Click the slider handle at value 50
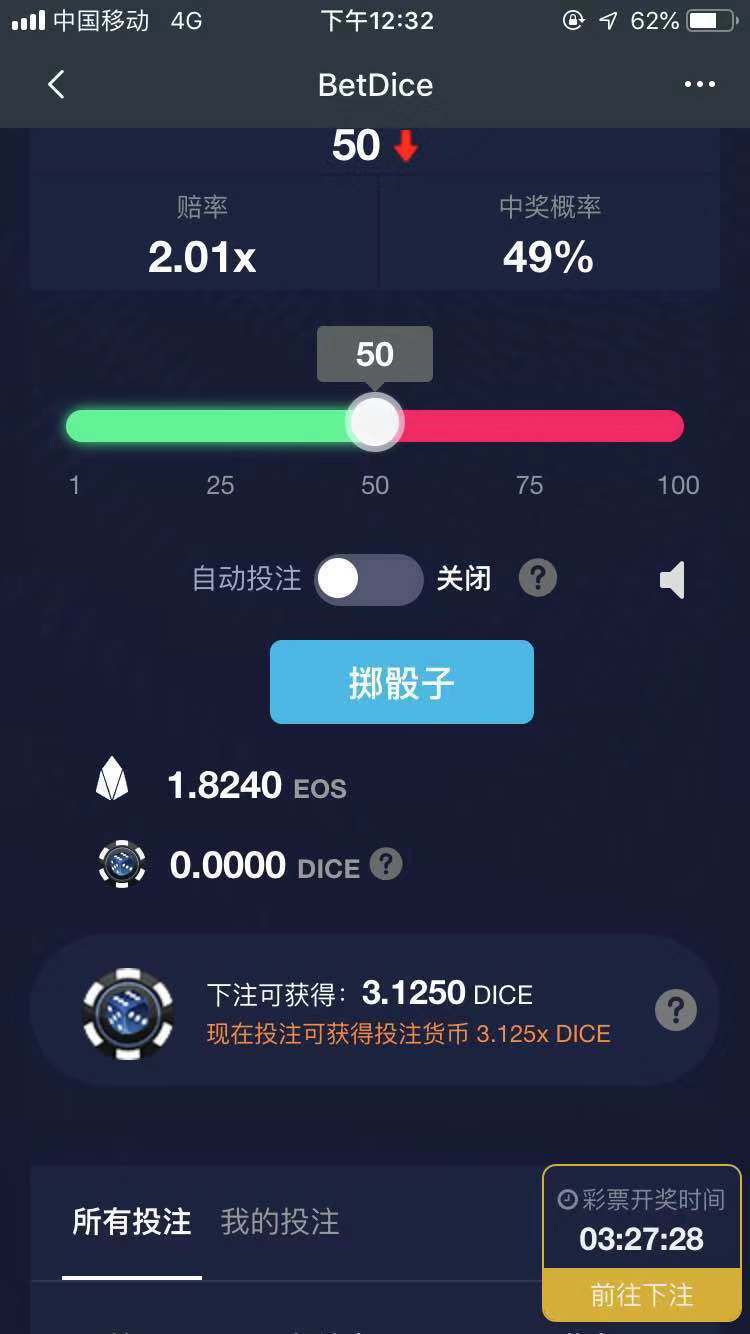The width and height of the screenshot is (750, 1334). [374, 423]
